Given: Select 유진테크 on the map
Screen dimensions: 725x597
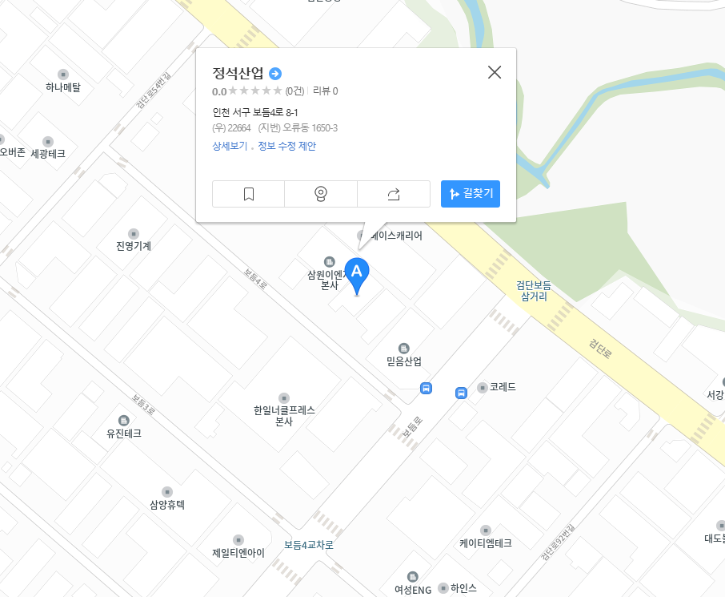Looking at the screenshot, I should [x=124, y=420].
